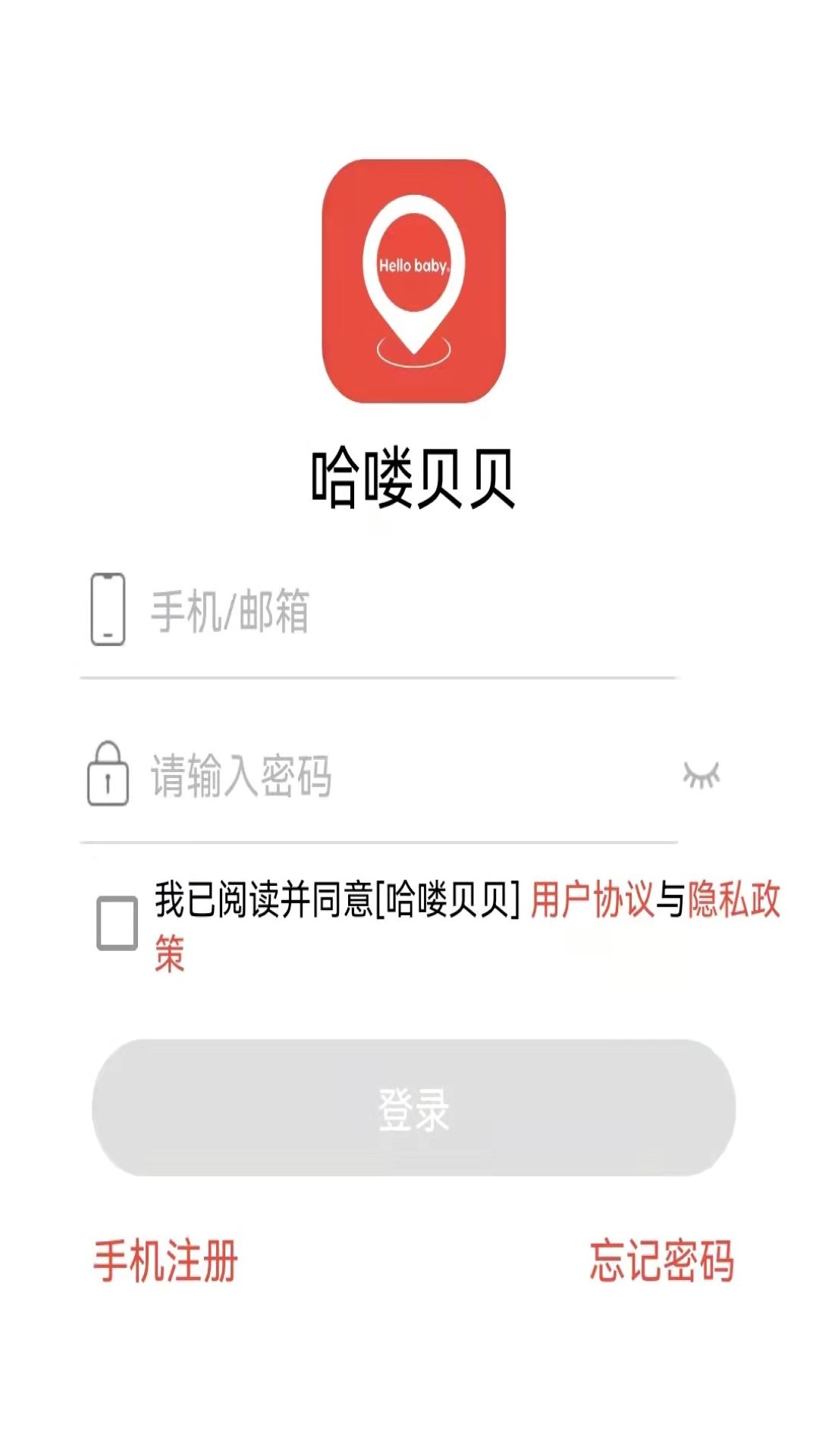Open the 隐私政策 privacy policy
This screenshot has height=1456, width=819.
pyautogui.click(x=734, y=904)
